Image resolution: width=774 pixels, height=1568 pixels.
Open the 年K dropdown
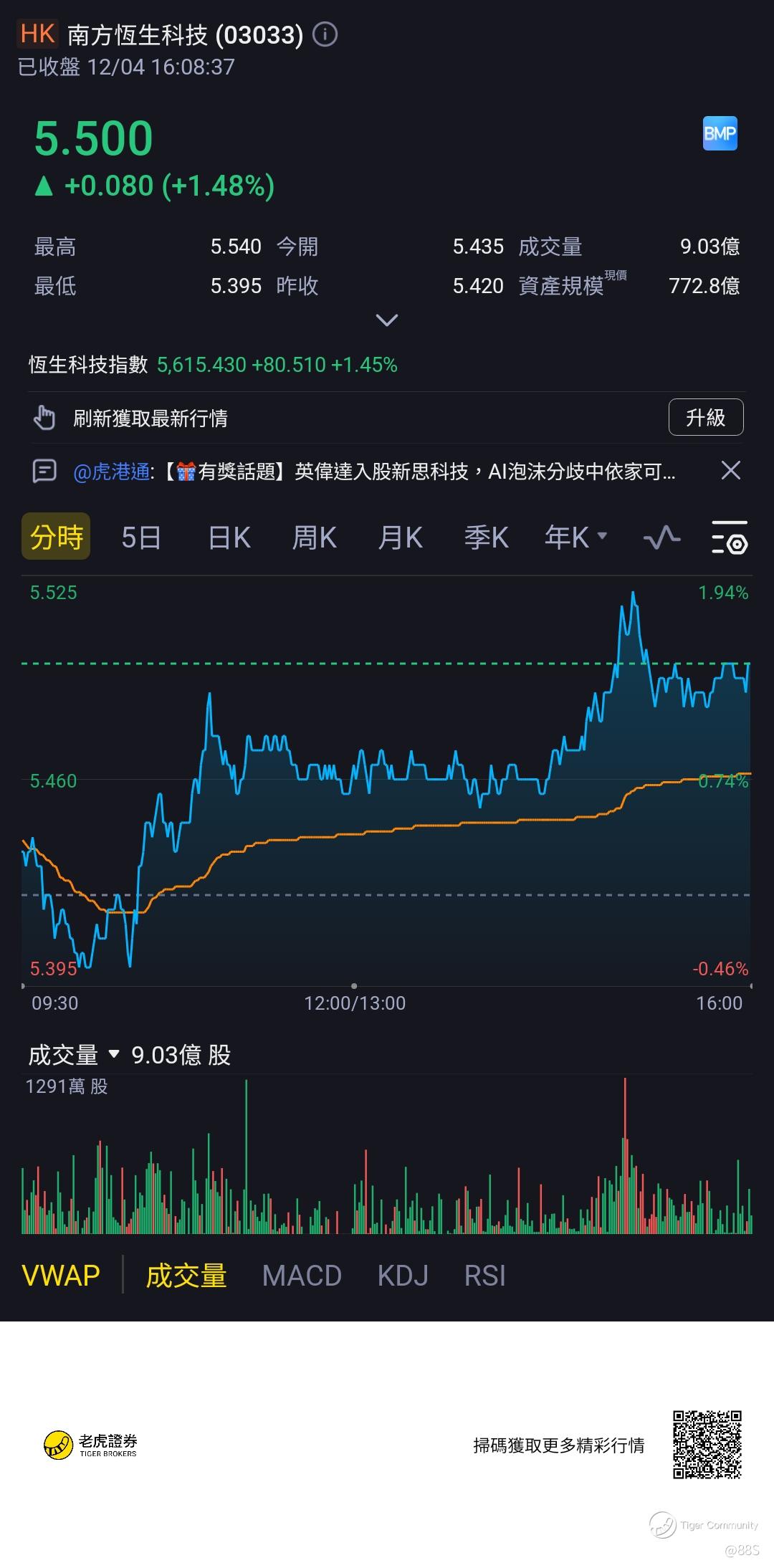point(575,537)
